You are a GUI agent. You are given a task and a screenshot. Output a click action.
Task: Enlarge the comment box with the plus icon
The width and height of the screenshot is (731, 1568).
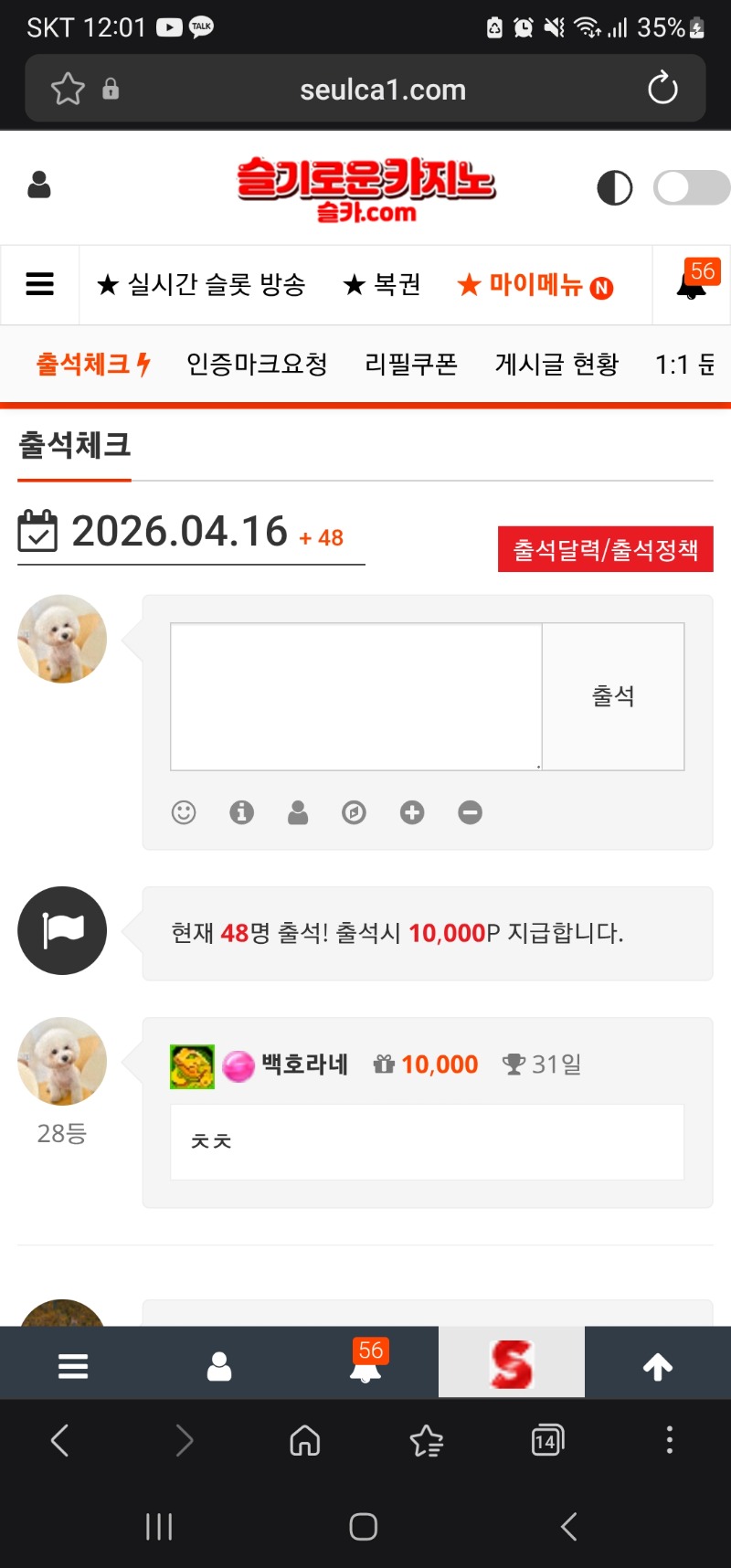[412, 812]
